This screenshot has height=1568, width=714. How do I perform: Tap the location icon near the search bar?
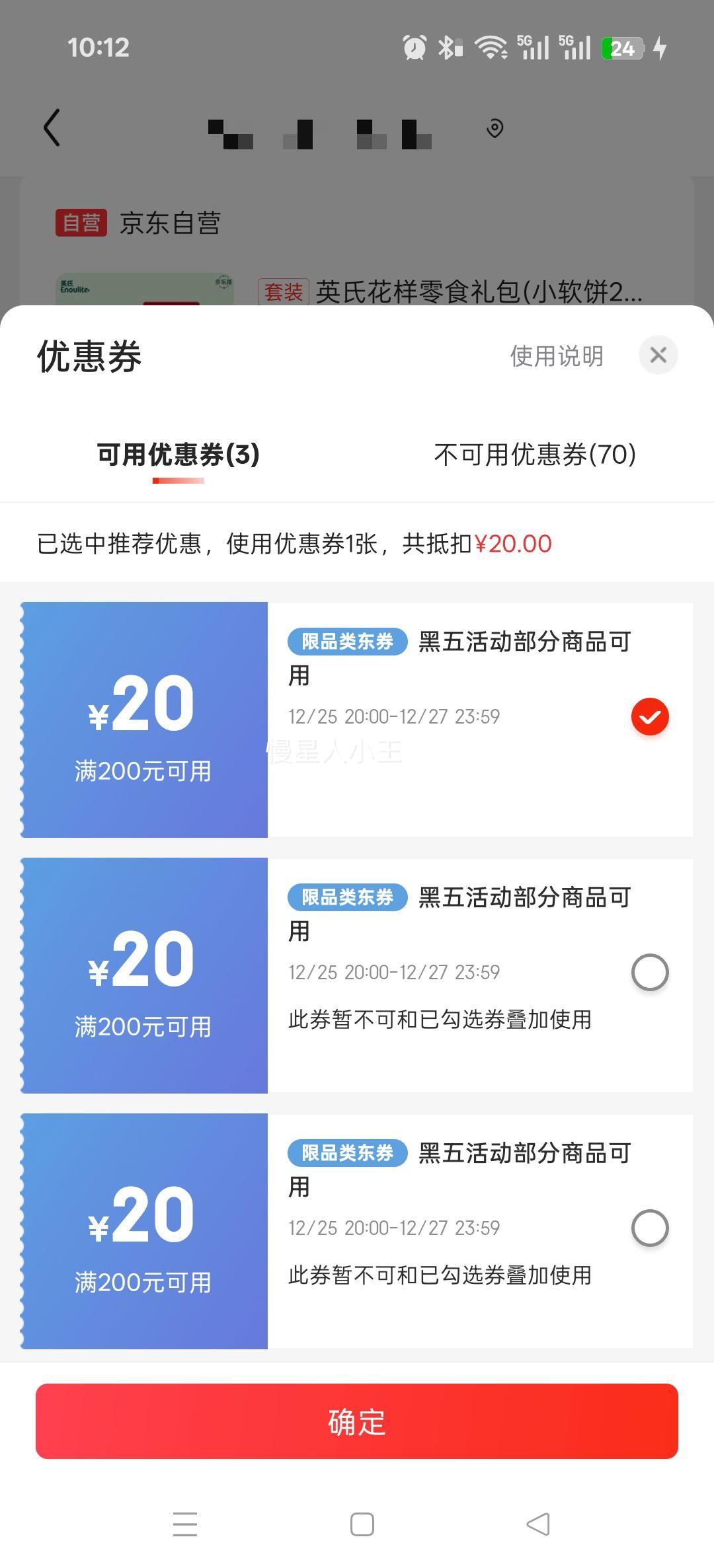[x=493, y=130]
